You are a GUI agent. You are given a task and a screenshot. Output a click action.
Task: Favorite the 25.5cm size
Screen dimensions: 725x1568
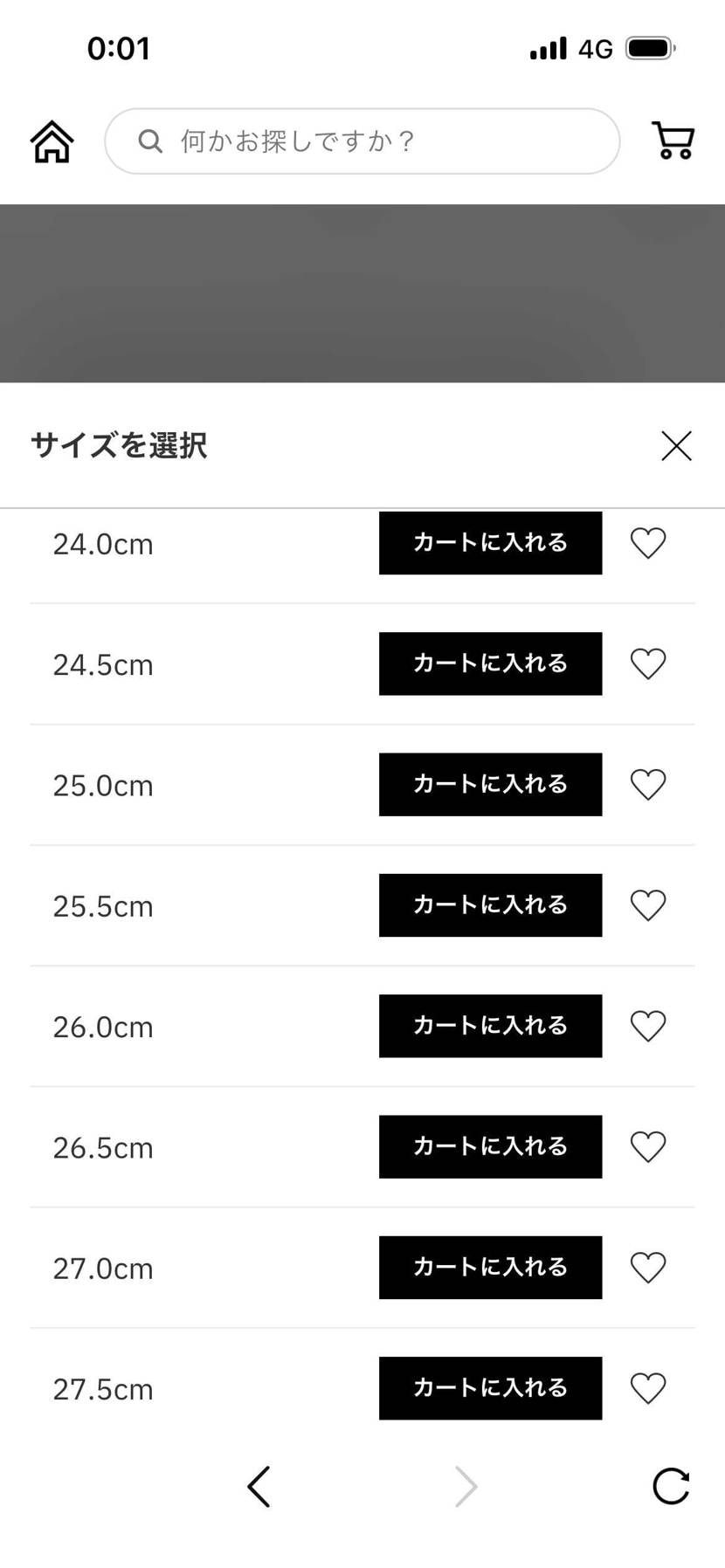pos(648,905)
